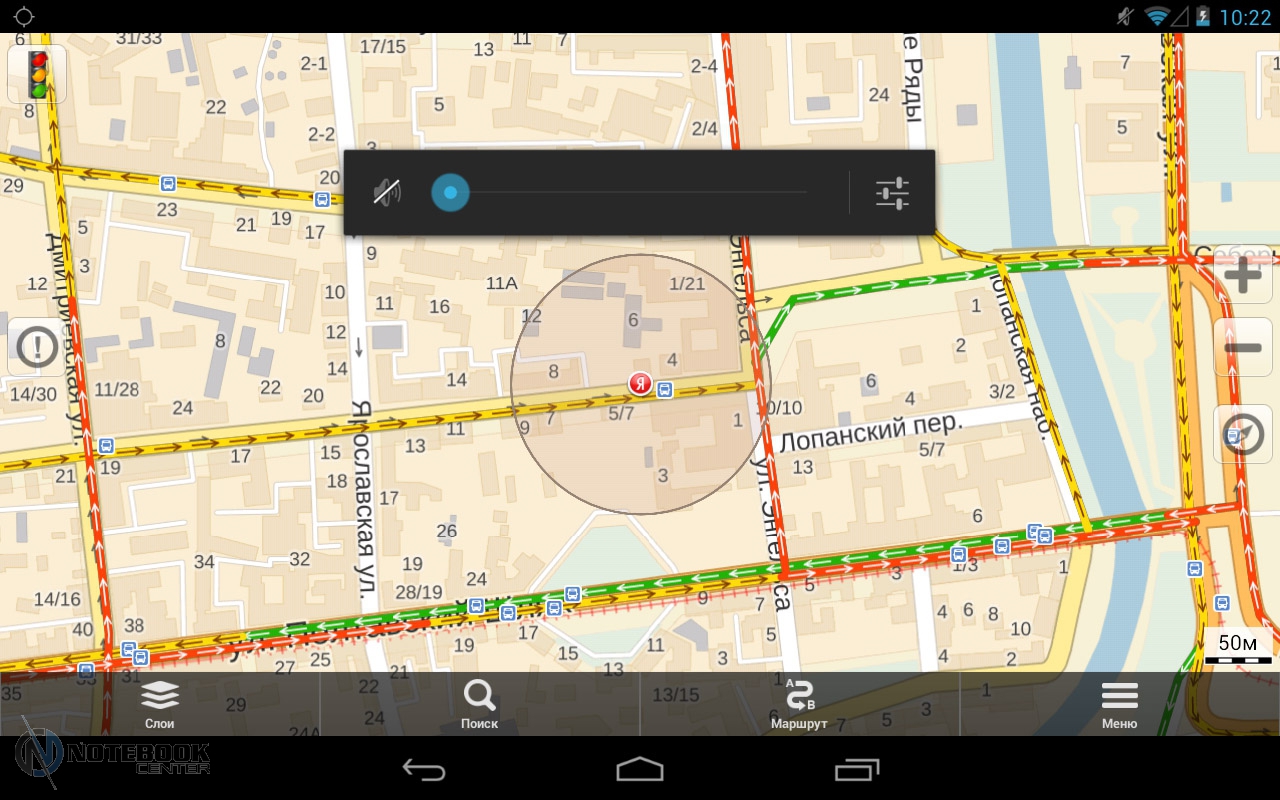Open Маршрут route planner
This screenshot has height=800, width=1280.
coord(799,704)
